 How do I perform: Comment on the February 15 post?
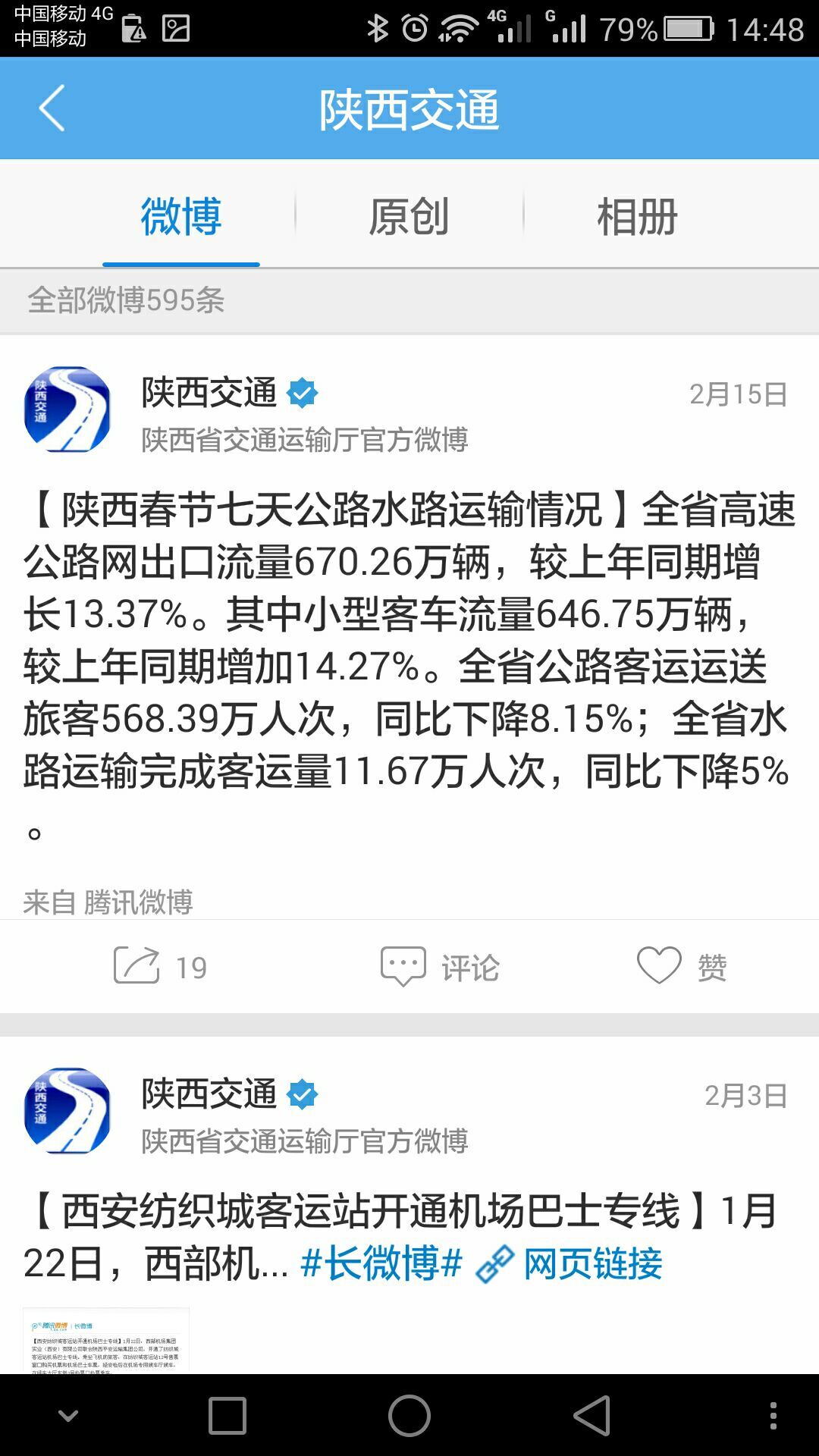click(x=440, y=966)
